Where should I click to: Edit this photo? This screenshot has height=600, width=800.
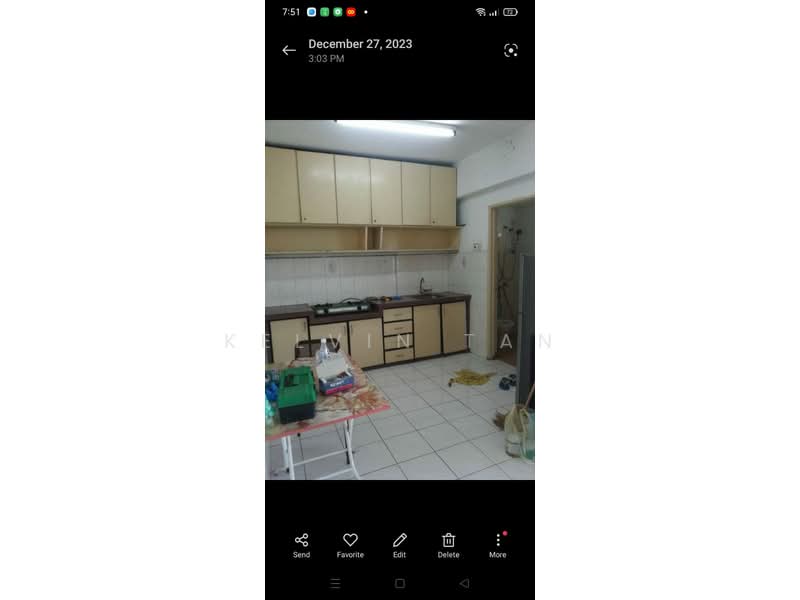pyautogui.click(x=400, y=544)
